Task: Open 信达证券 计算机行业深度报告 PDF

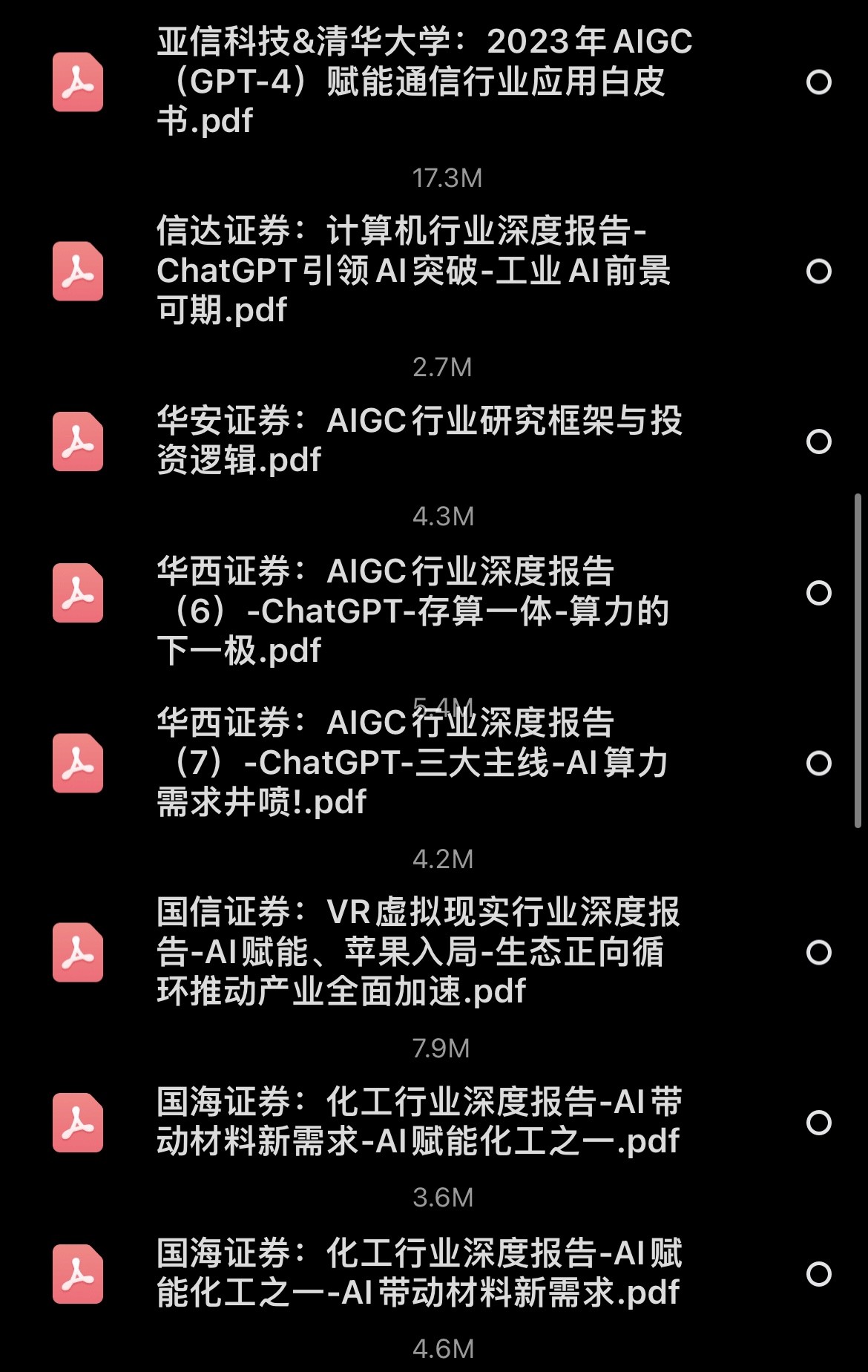Action: (412, 271)
